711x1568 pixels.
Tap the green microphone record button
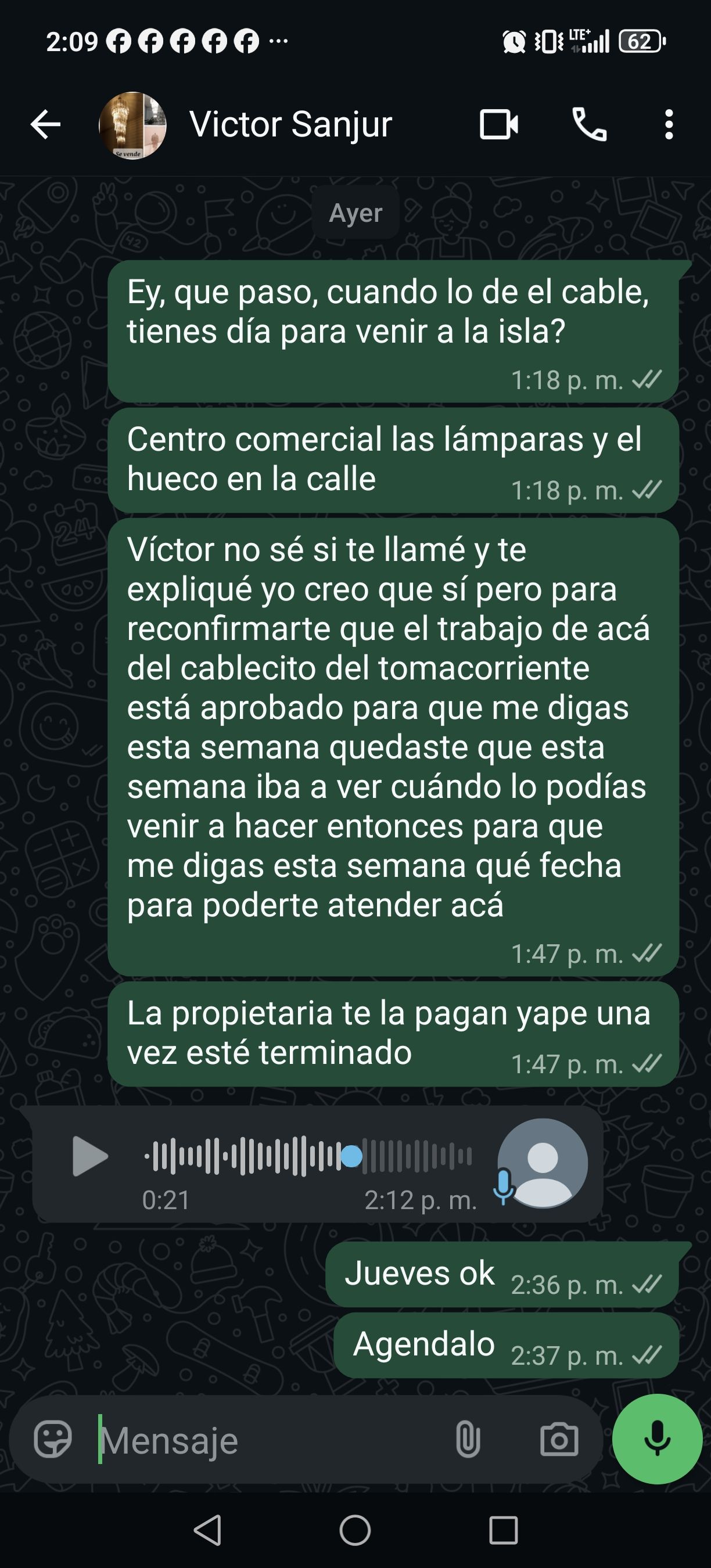657,1439
